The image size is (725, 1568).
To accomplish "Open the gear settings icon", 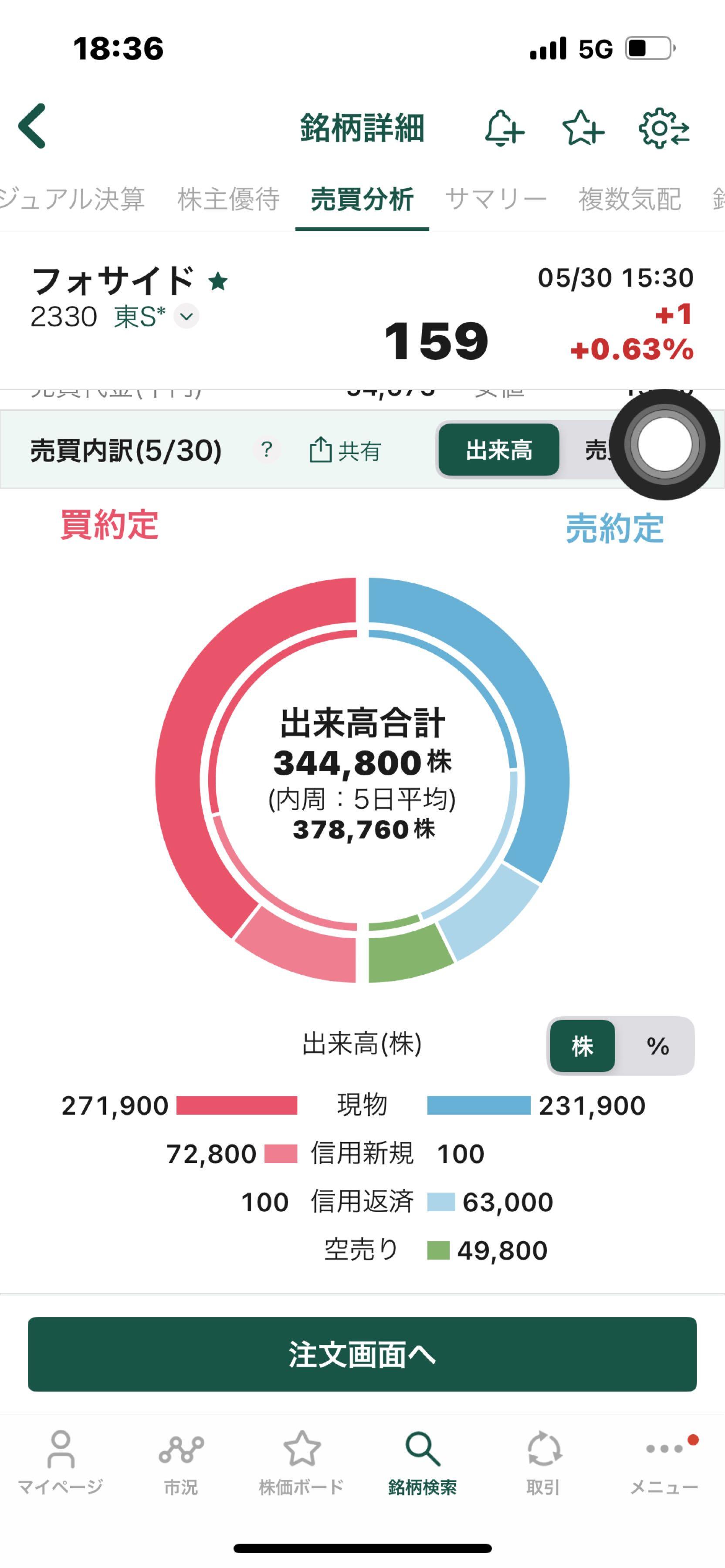I will pos(664,128).
